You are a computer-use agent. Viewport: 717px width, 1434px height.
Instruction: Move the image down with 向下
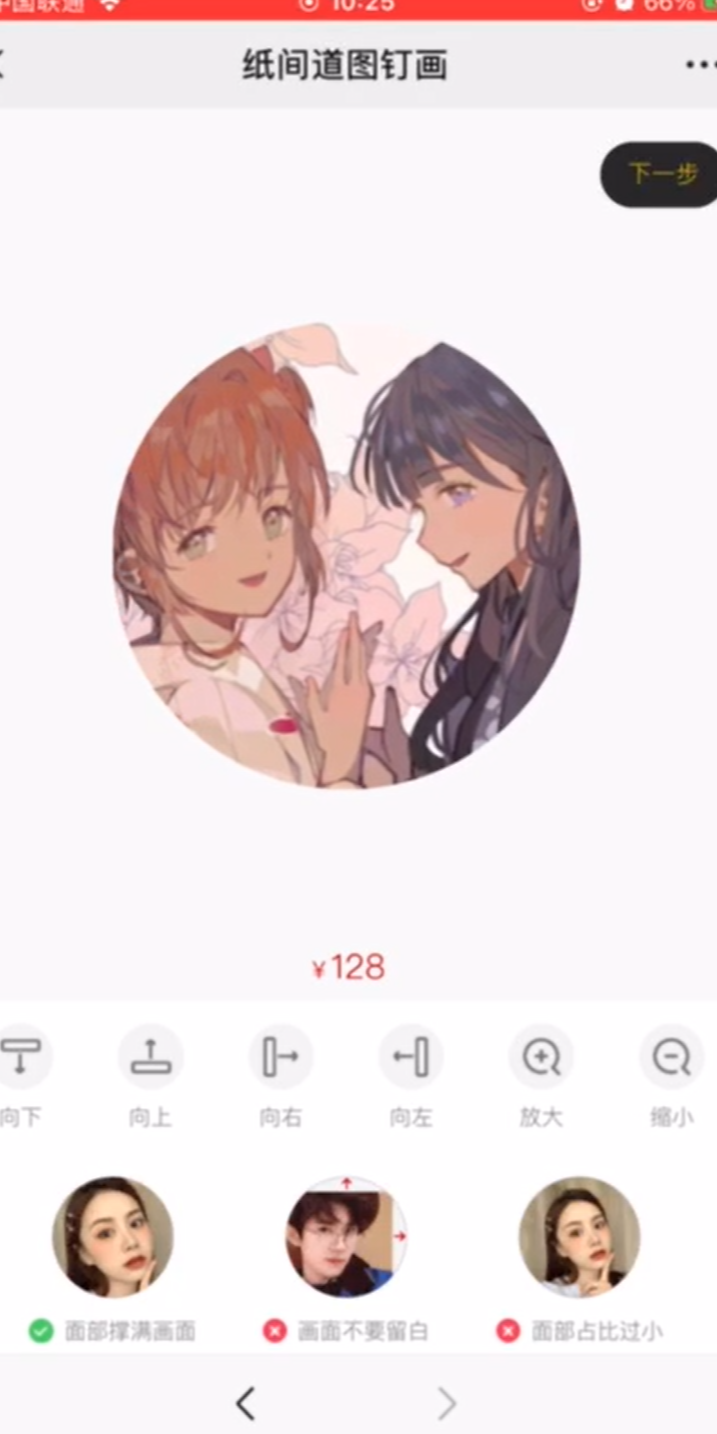click(x=20, y=1058)
